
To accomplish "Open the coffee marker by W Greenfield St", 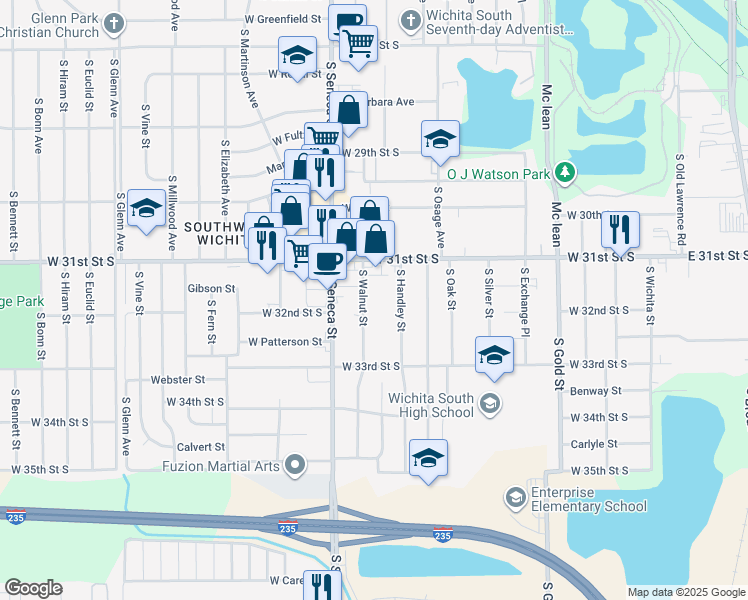I will pyautogui.click(x=347, y=19).
